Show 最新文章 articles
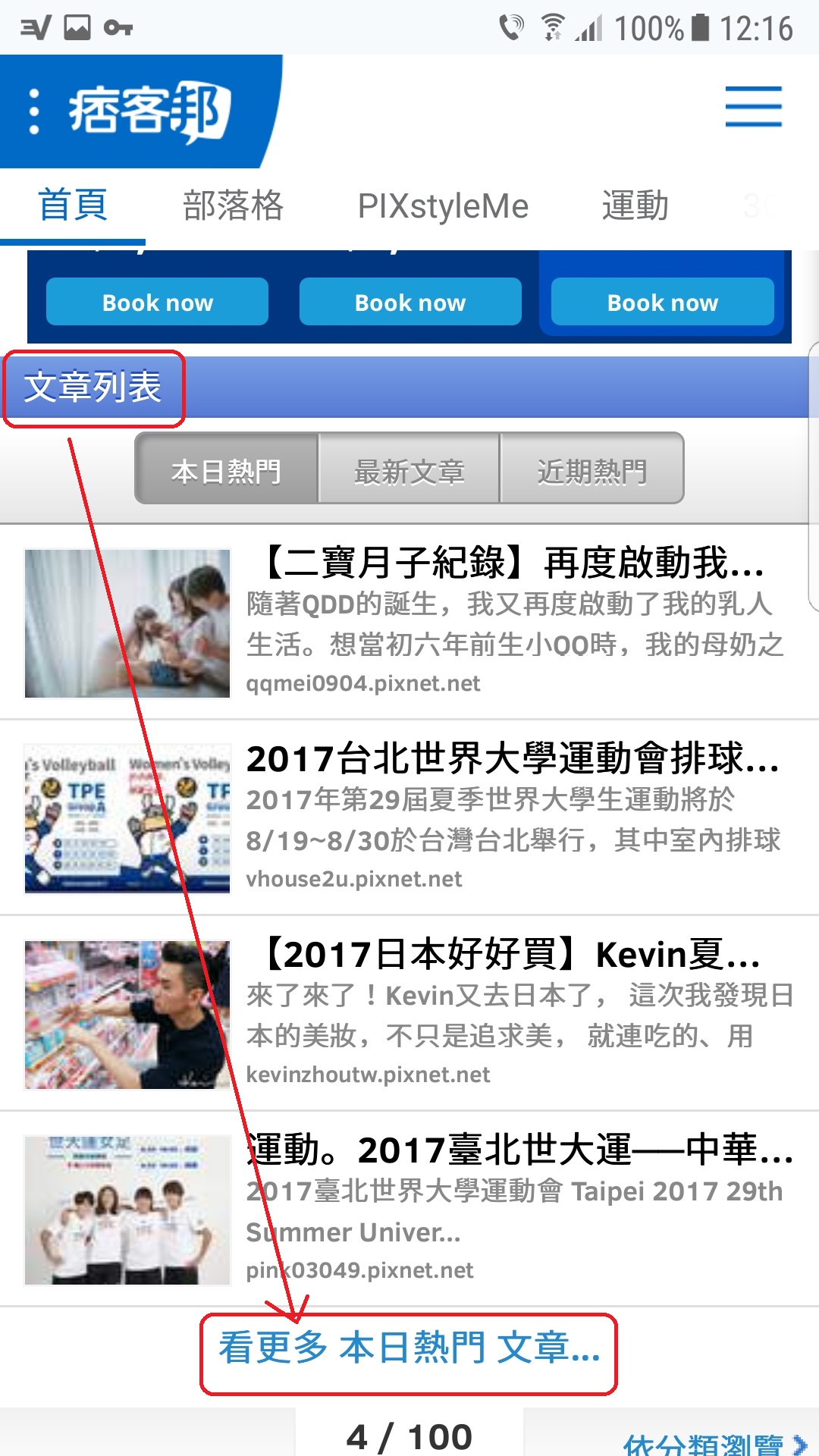The width and height of the screenshot is (819, 1456). click(x=409, y=470)
